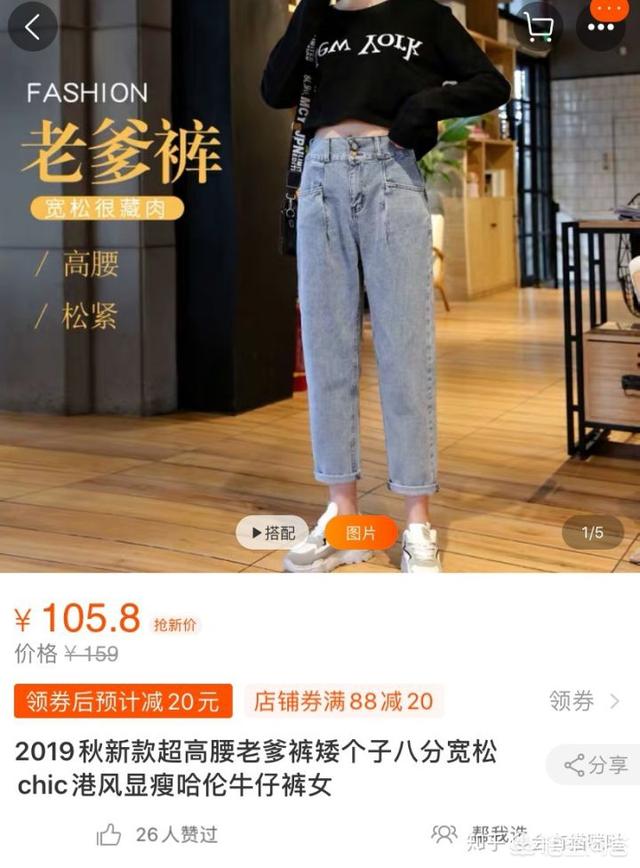Viewport: 640px width, 868px height.
Task: Go back using the top arrow
Action: (x=33, y=27)
